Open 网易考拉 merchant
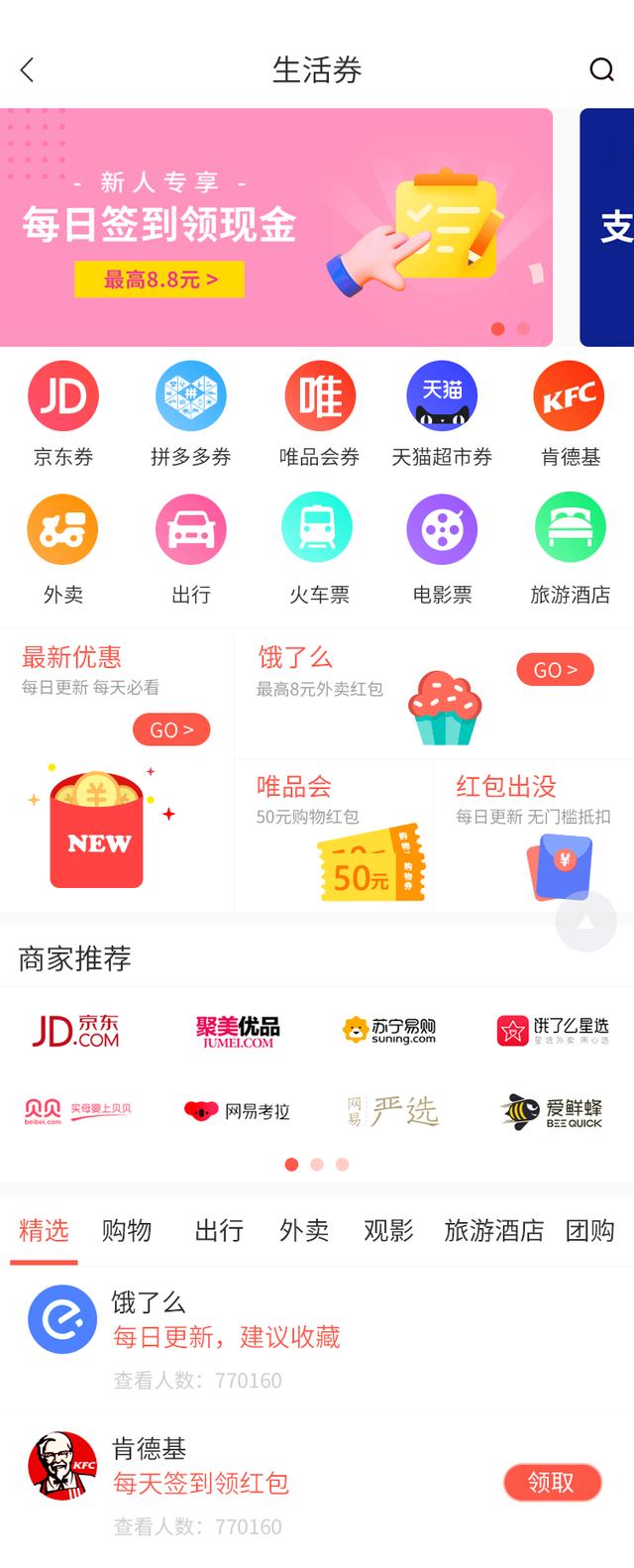Viewport: 634px width, 1568px height. click(x=238, y=1111)
